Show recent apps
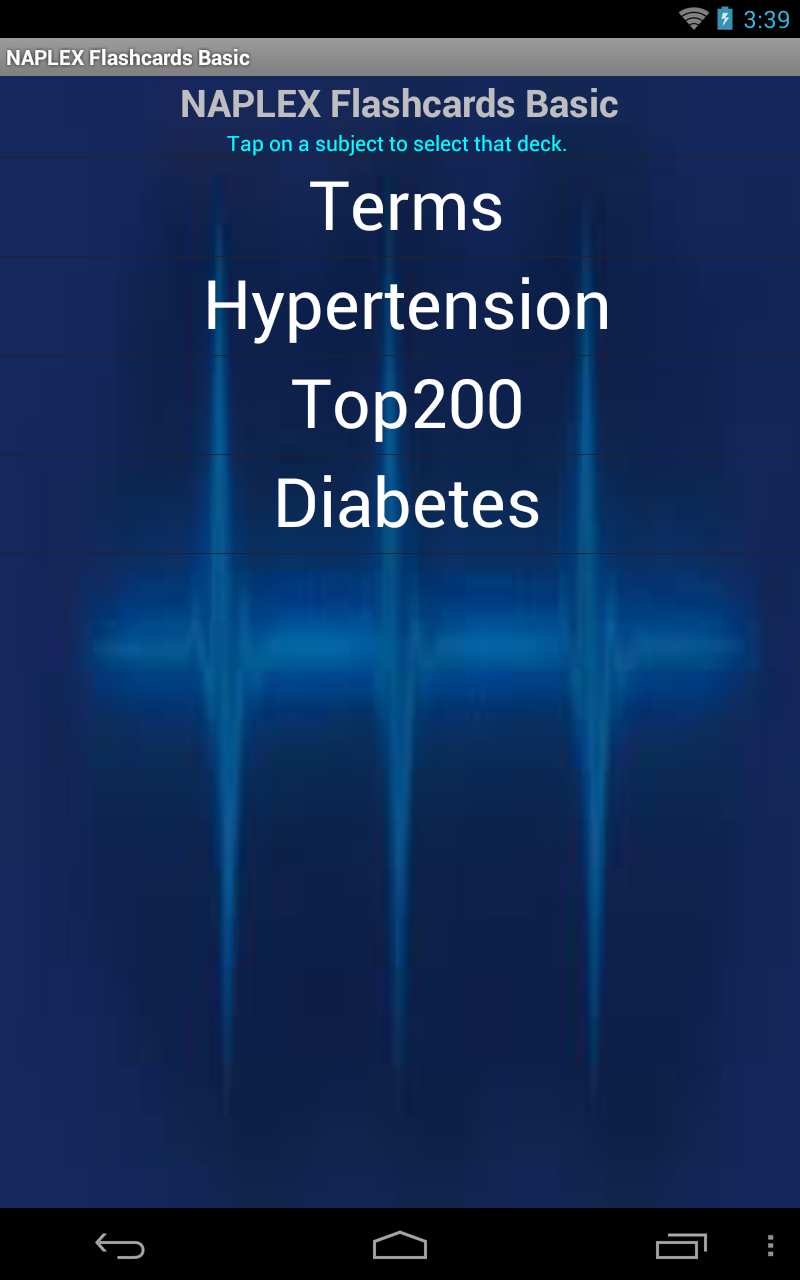Screen dimensions: 800x1280 pos(681,1246)
